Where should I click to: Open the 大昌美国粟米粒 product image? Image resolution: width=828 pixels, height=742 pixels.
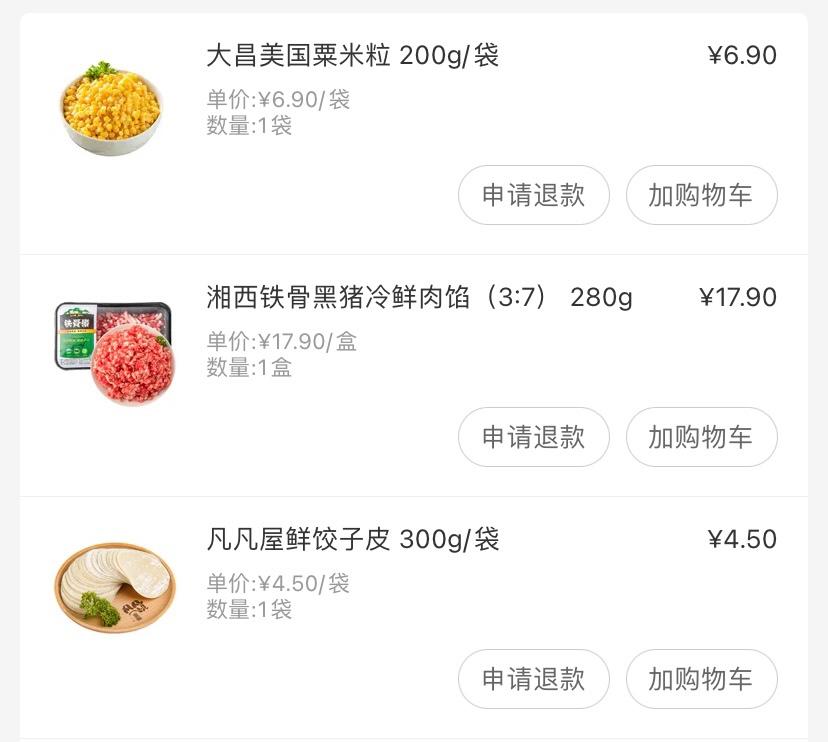[112, 108]
